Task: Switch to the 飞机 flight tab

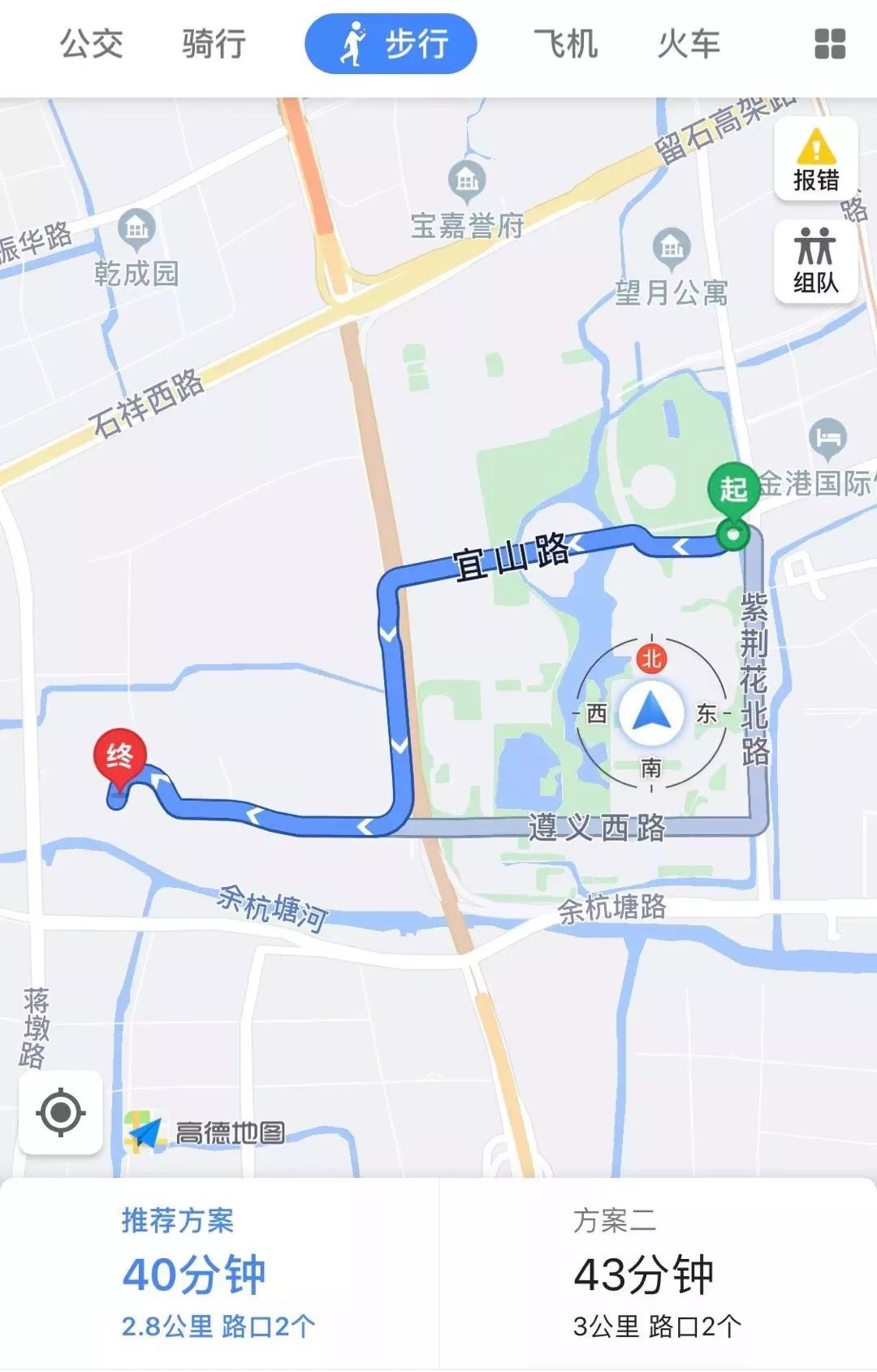Action: click(x=566, y=45)
